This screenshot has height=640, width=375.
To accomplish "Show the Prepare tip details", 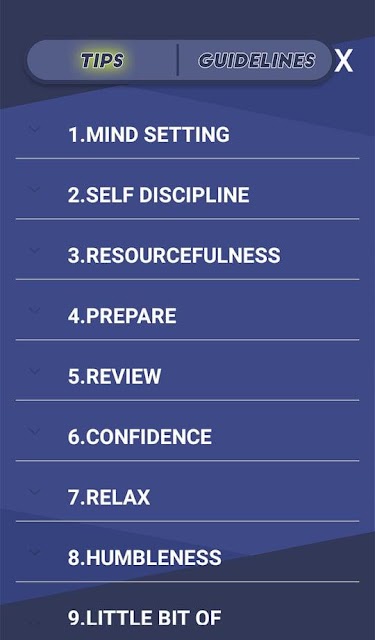I will pyautogui.click(x=187, y=316).
